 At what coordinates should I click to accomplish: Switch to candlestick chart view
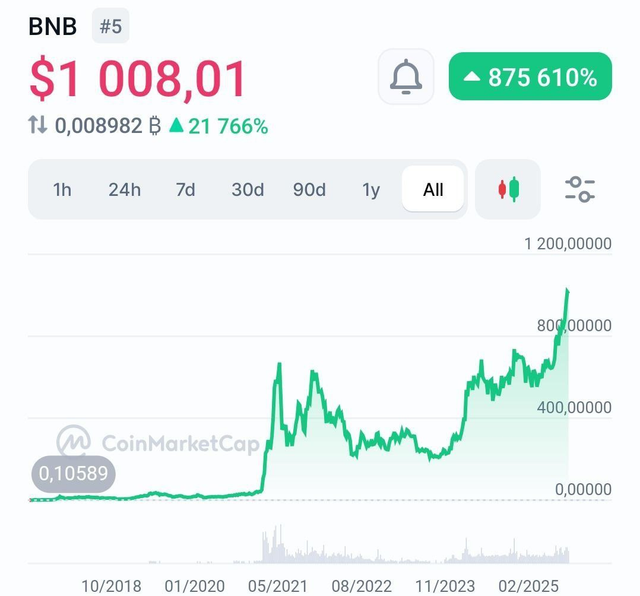coord(510,189)
